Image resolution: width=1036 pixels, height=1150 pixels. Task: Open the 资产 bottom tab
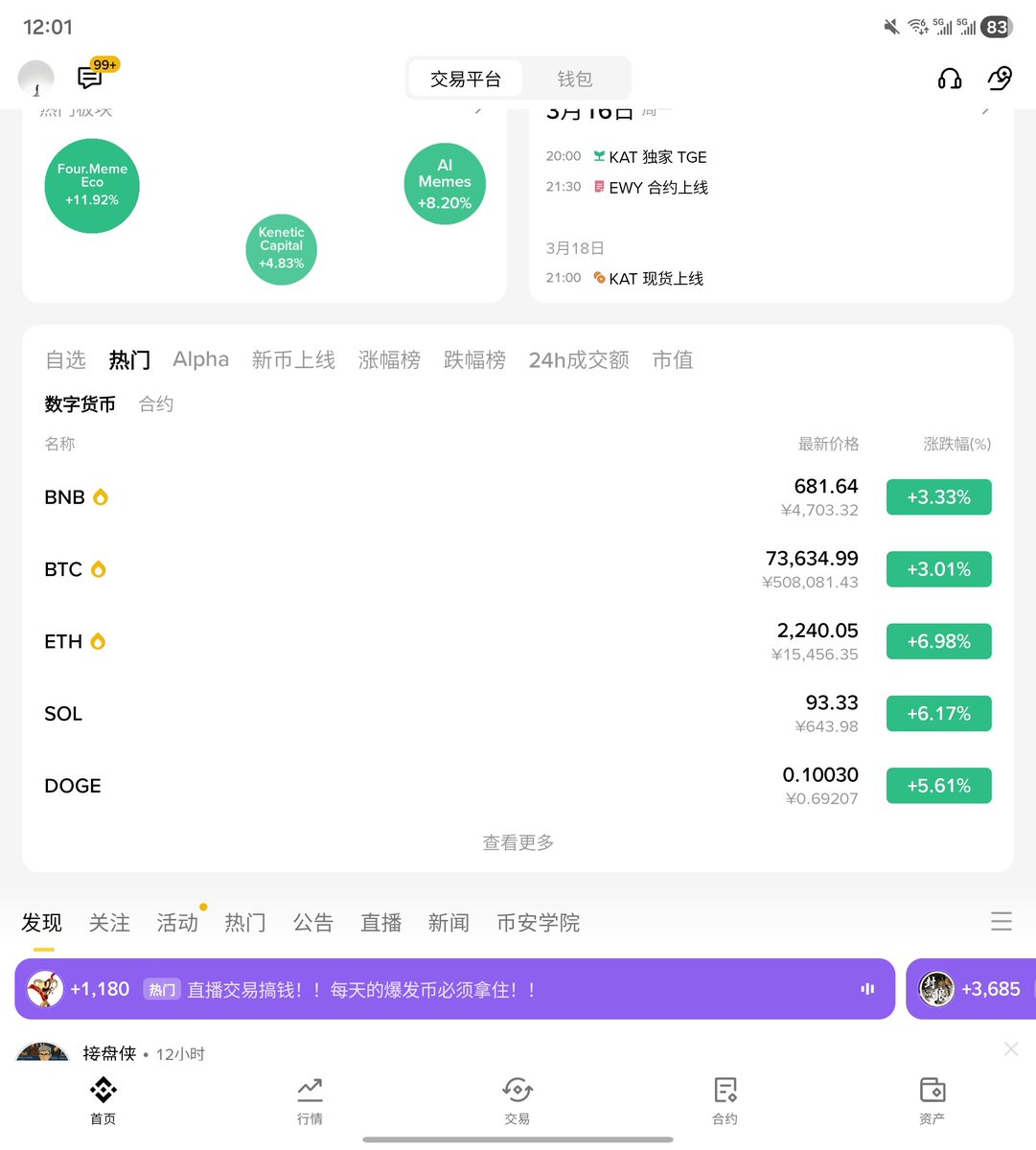pos(932,1099)
